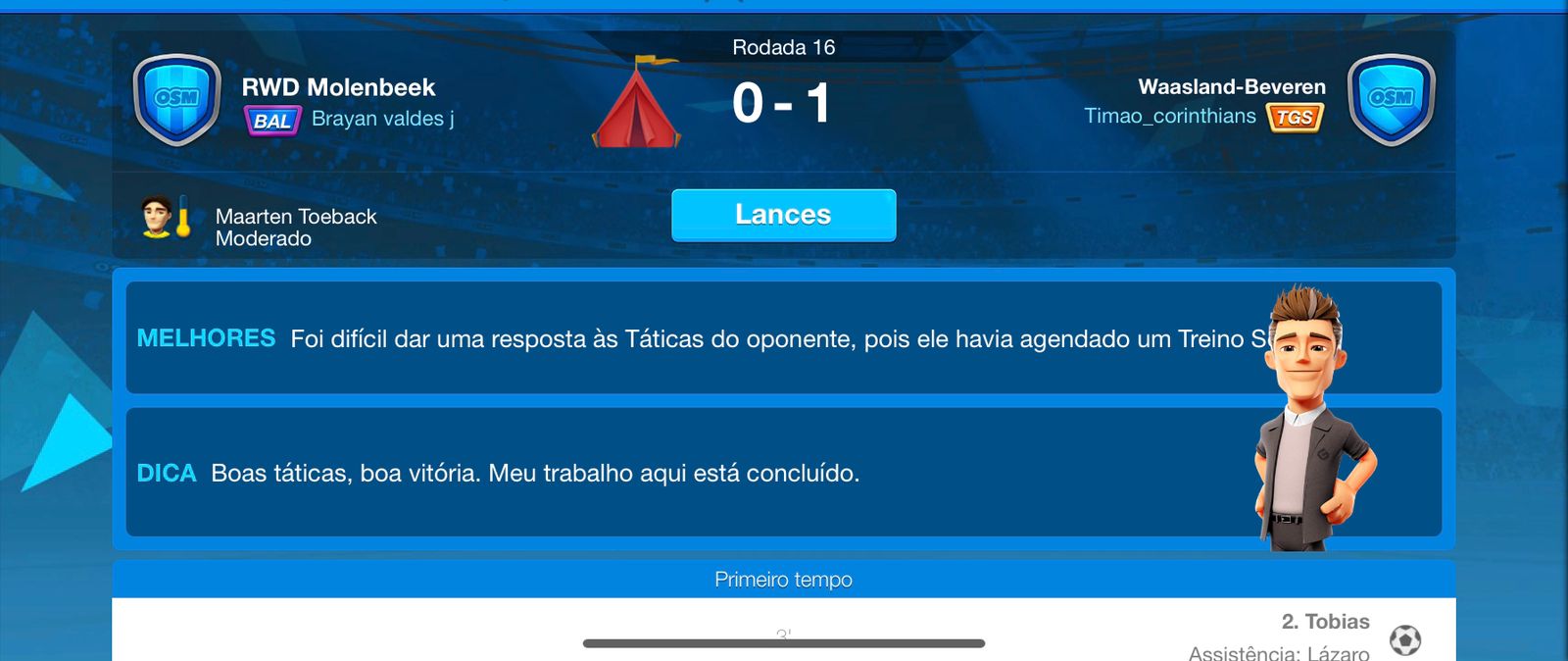Open the Waasland-Beveren team badge
Screen dimensions: 1568x661
(x=1391, y=99)
